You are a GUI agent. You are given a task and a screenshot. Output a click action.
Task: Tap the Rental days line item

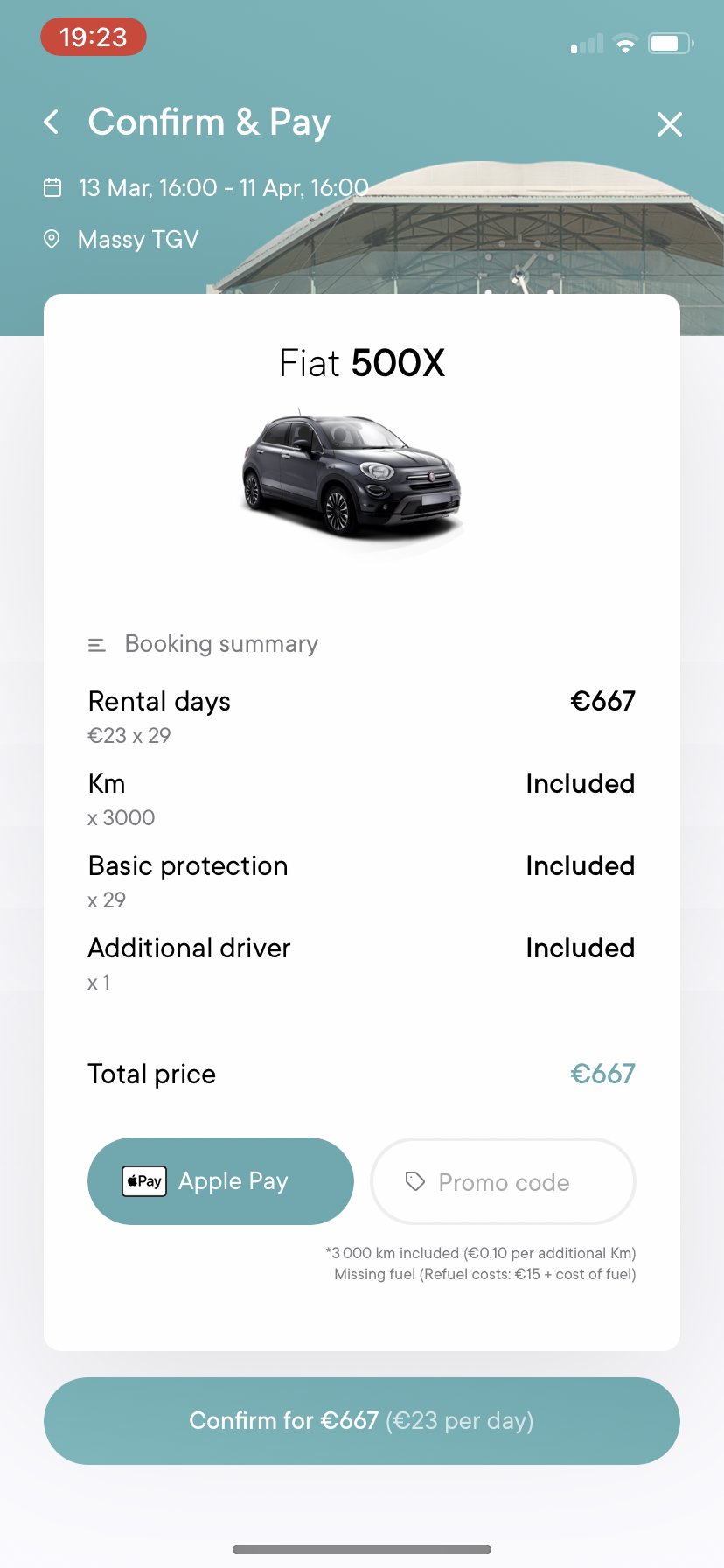click(158, 700)
